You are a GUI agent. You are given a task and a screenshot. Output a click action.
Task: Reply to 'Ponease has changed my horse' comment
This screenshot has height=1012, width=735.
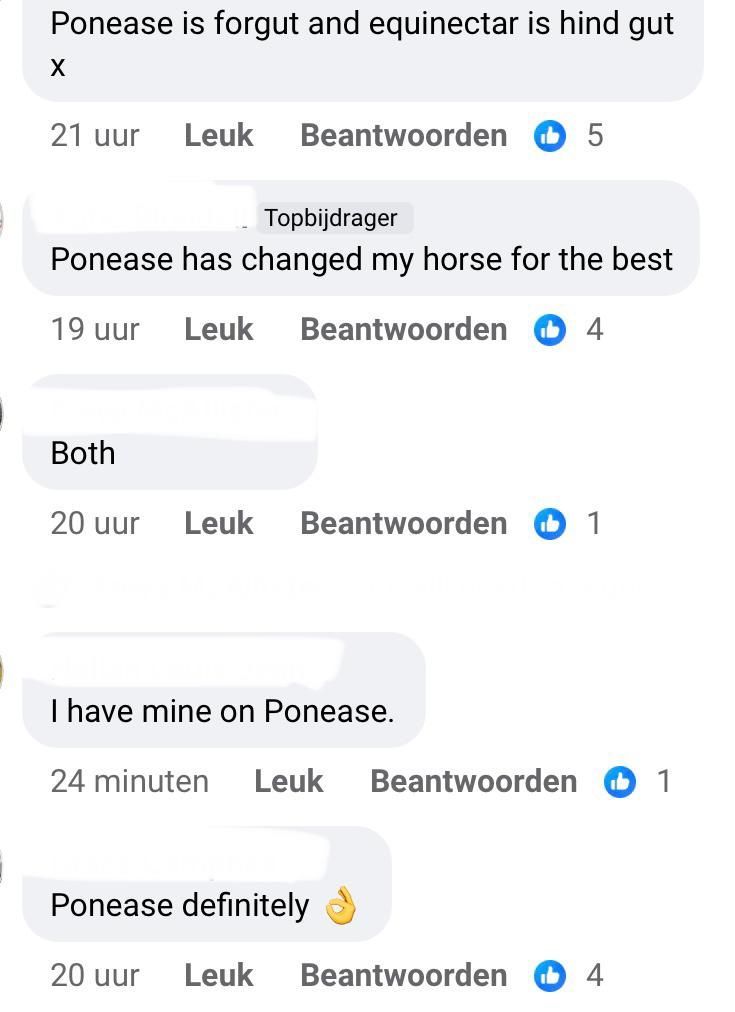(x=403, y=329)
